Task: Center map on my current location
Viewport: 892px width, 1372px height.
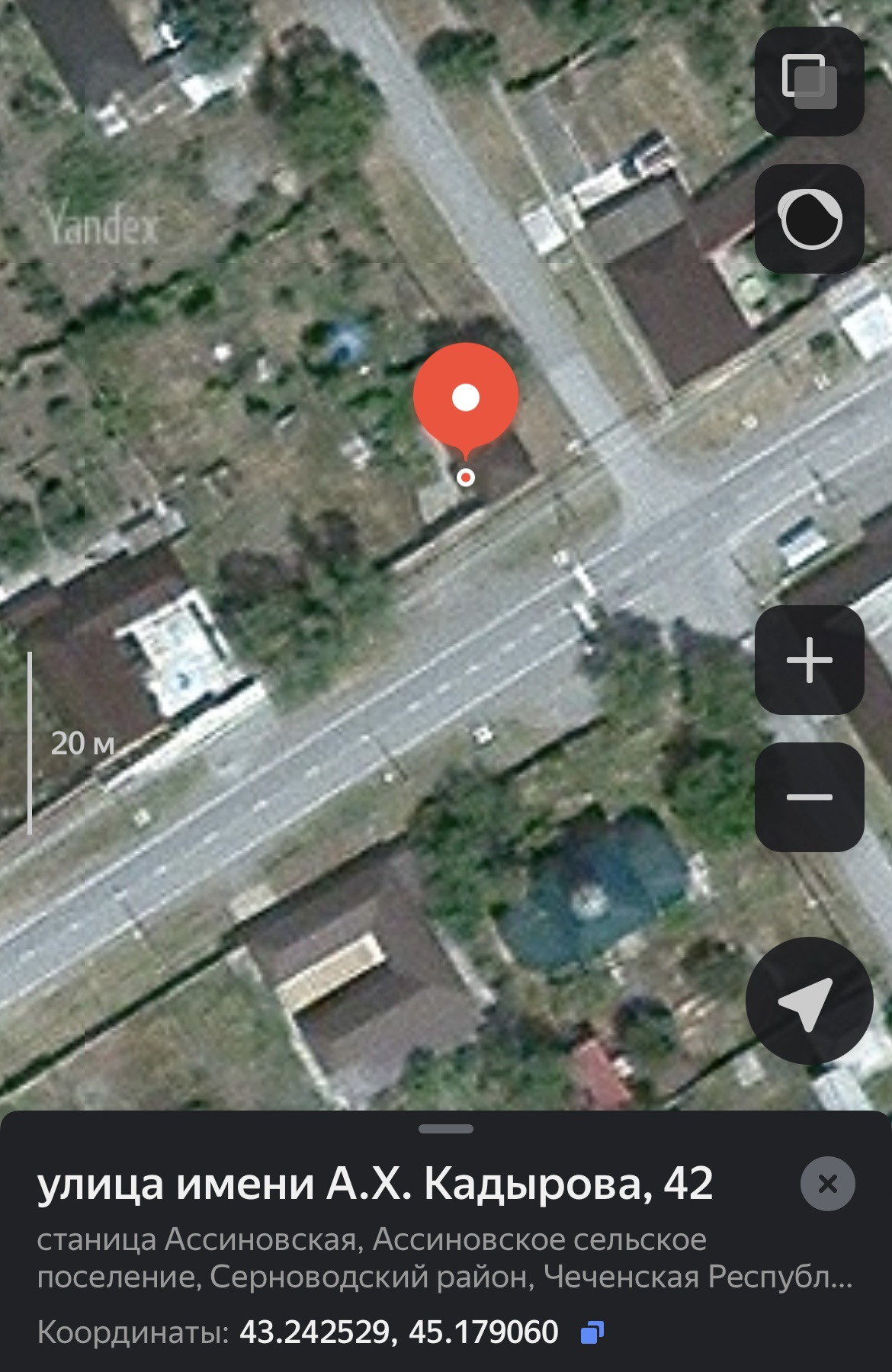Action: click(x=809, y=1000)
